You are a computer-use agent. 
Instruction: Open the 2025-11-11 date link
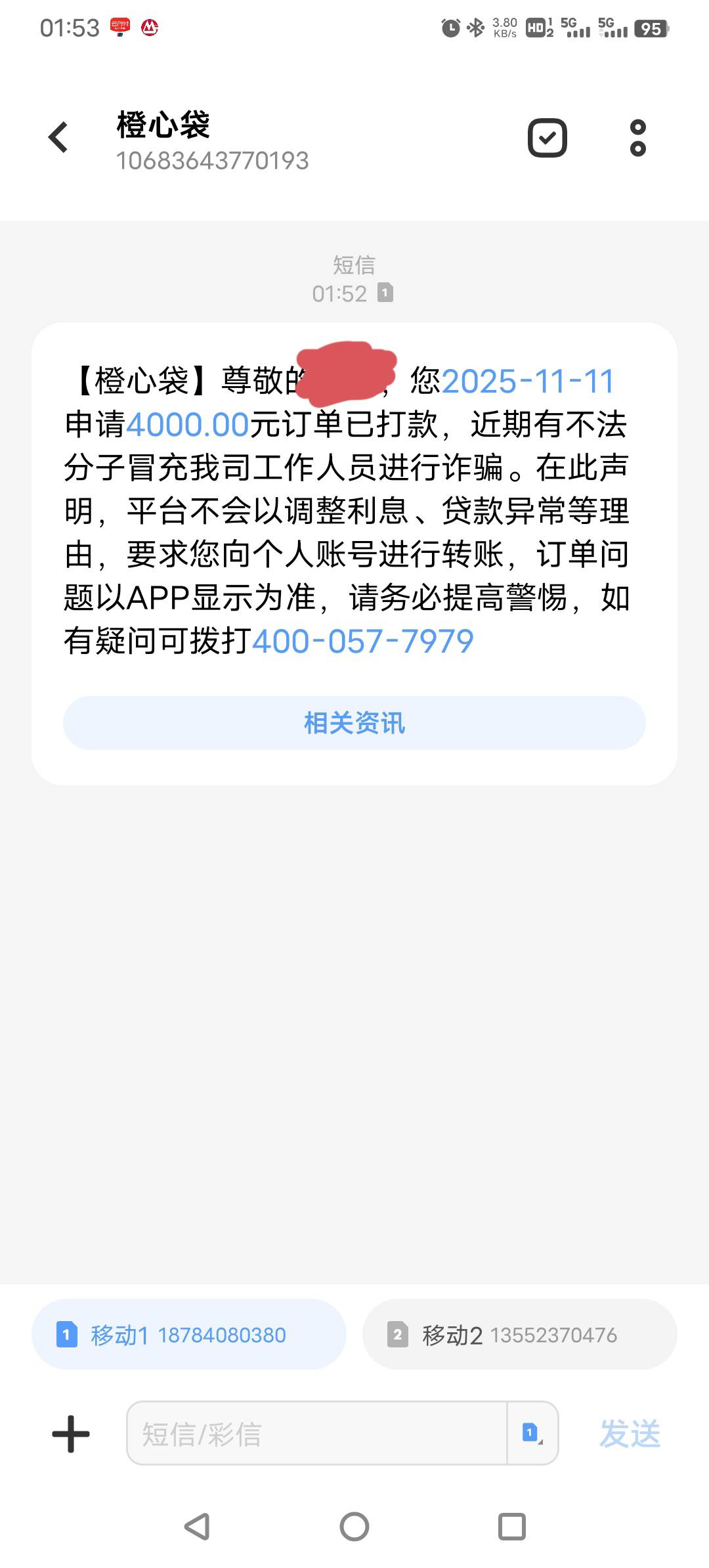tap(528, 381)
